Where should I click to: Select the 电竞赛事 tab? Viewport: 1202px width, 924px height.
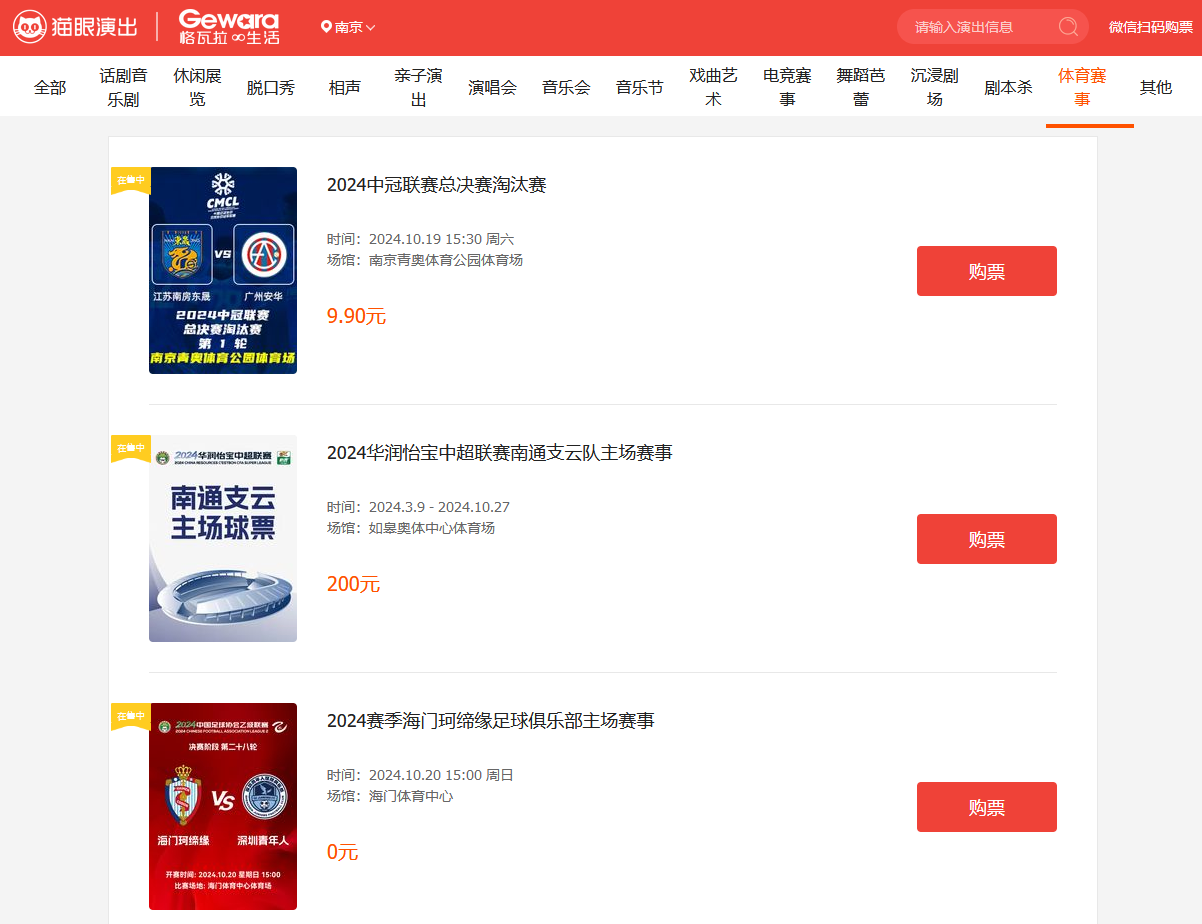[787, 88]
